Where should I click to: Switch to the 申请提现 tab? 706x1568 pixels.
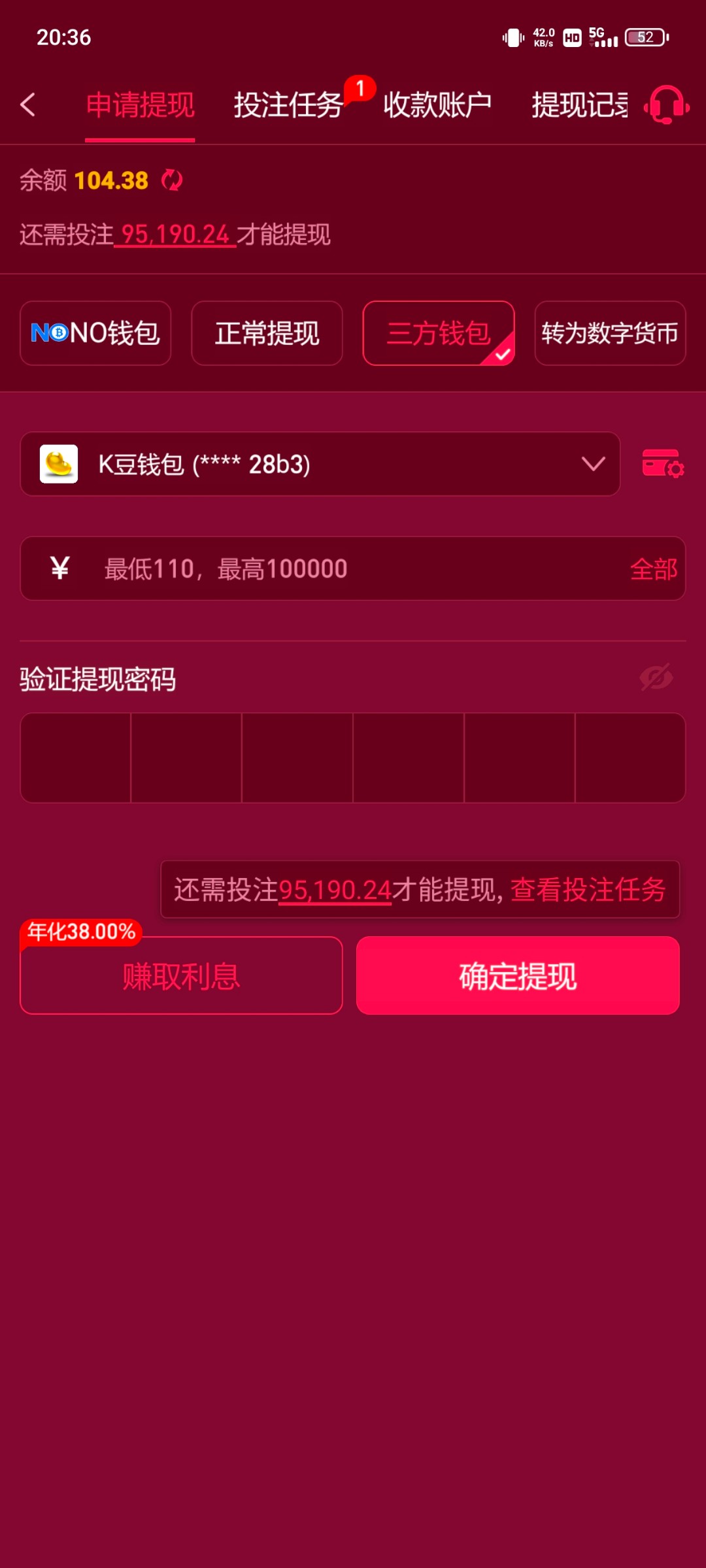pos(140,105)
